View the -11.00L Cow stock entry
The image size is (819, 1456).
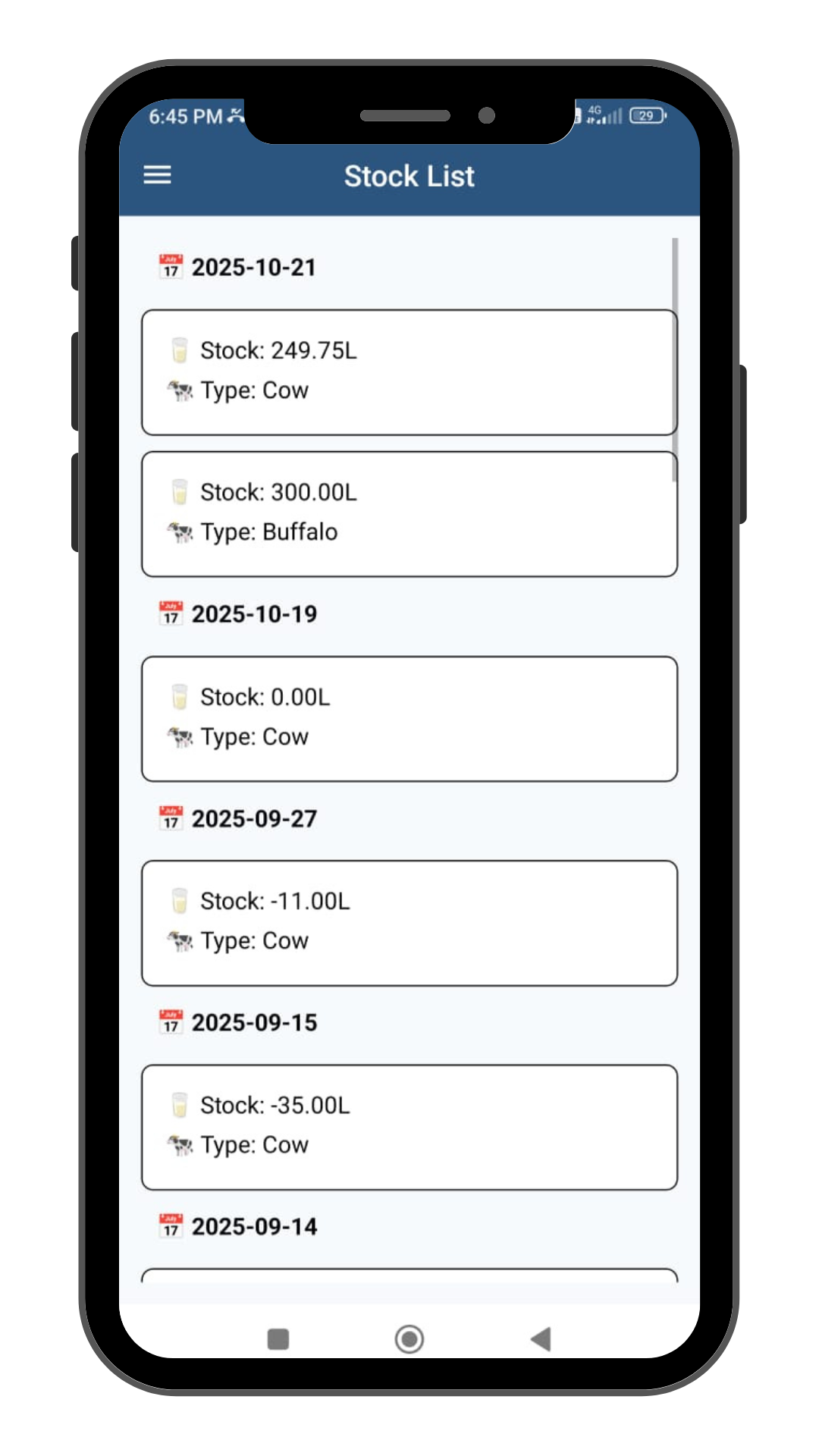pos(409,922)
